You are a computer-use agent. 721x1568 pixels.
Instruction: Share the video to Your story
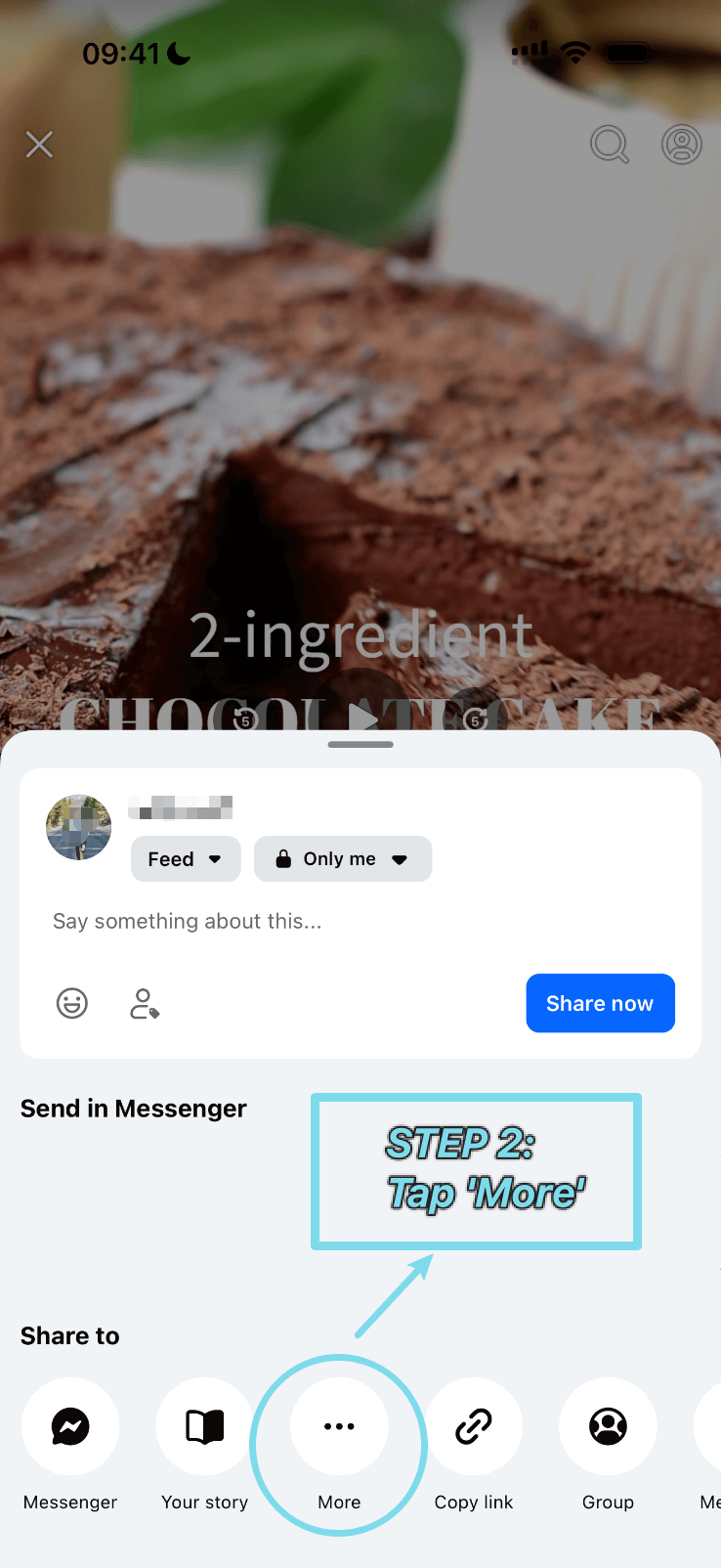(x=204, y=1426)
